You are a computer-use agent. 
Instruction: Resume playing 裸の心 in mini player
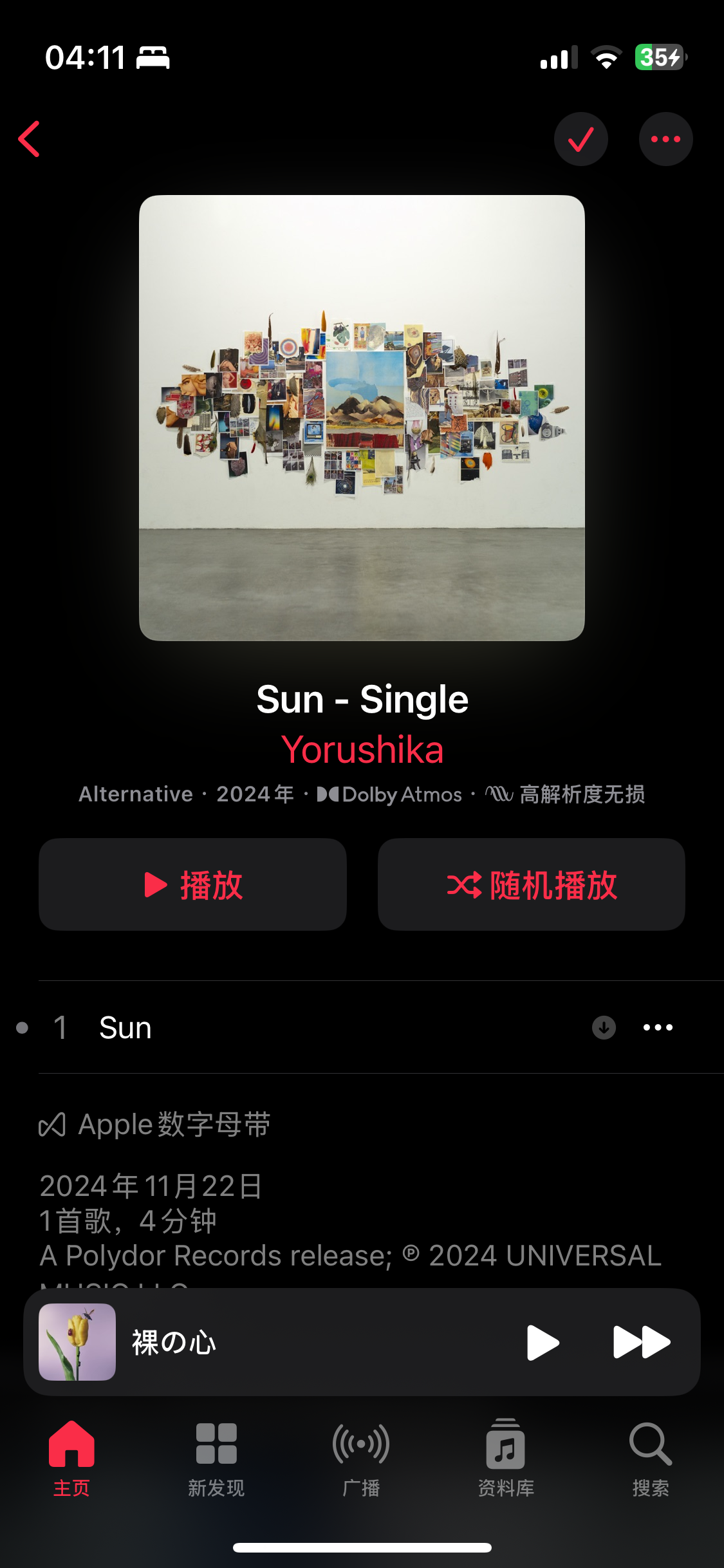click(543, 1342)
